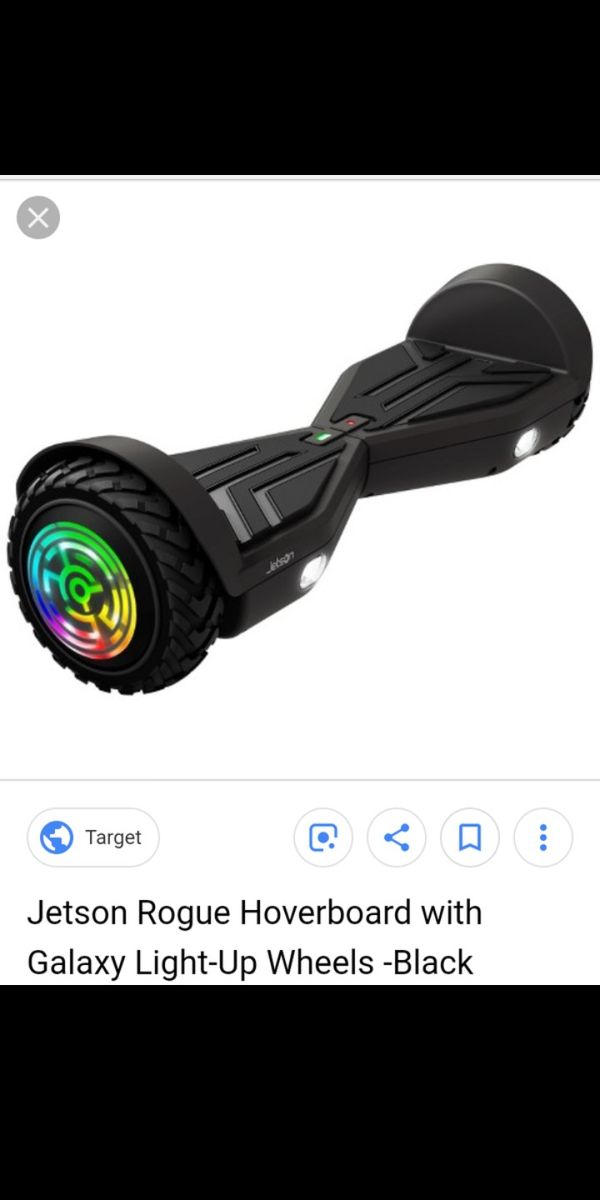Open Jetson Rogue Hoverboard title link
The image size is (600, 1200).
[x=254, y=937]
